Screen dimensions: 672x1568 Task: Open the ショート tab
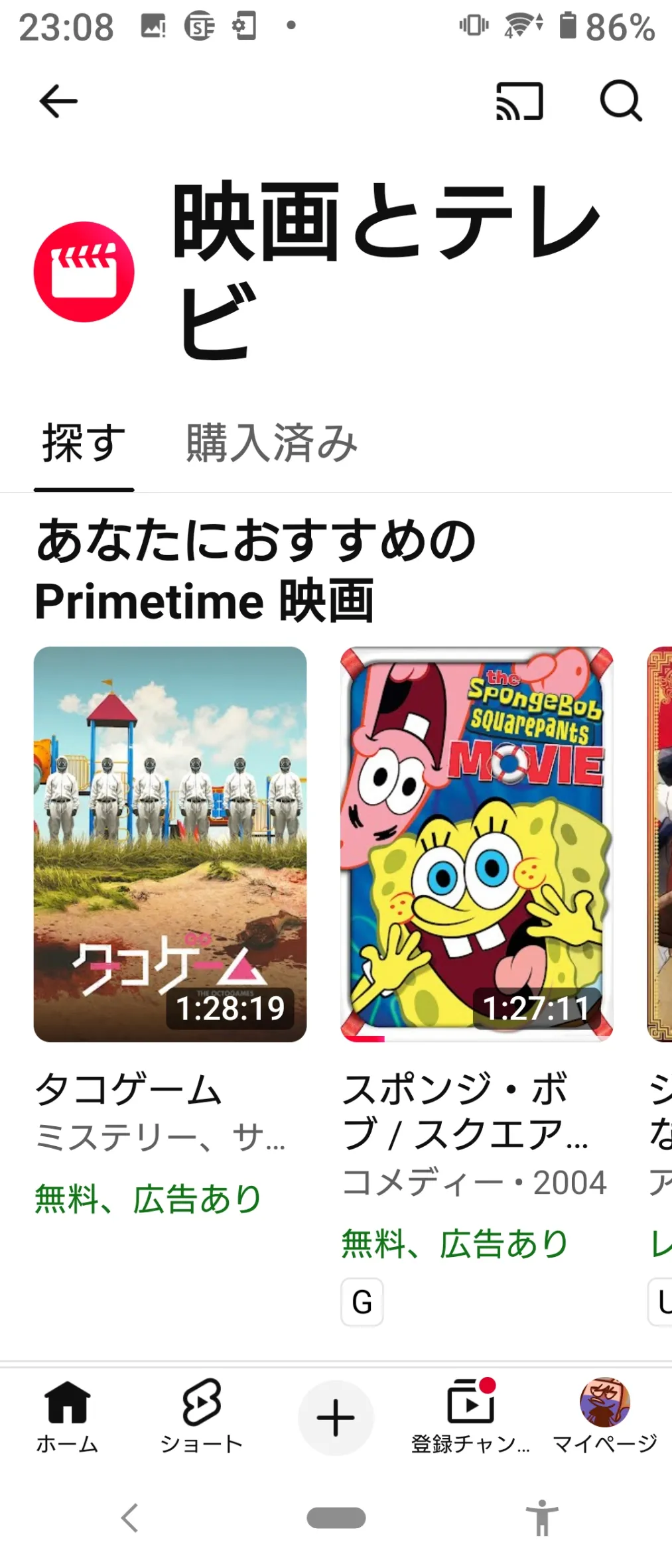click(202, 1415)
